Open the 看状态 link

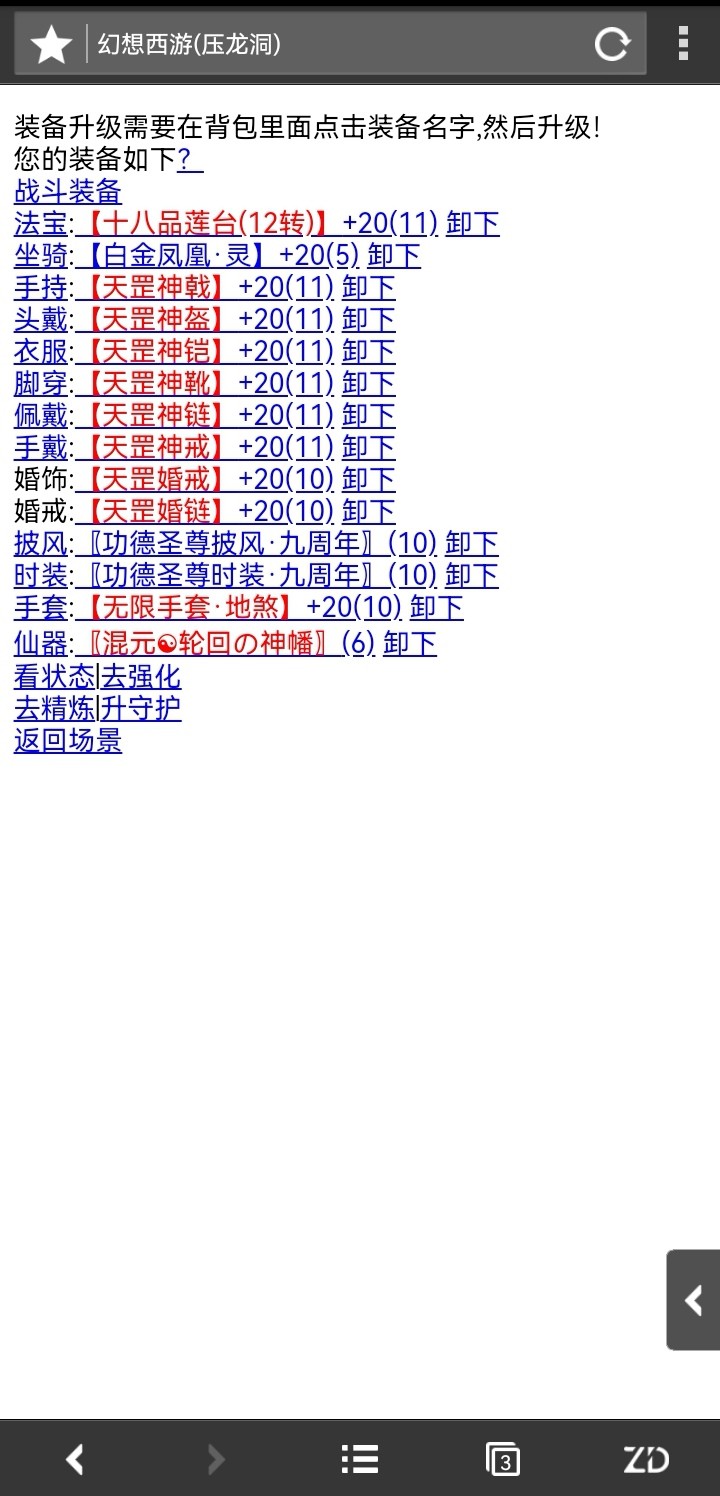coord(54,677)
